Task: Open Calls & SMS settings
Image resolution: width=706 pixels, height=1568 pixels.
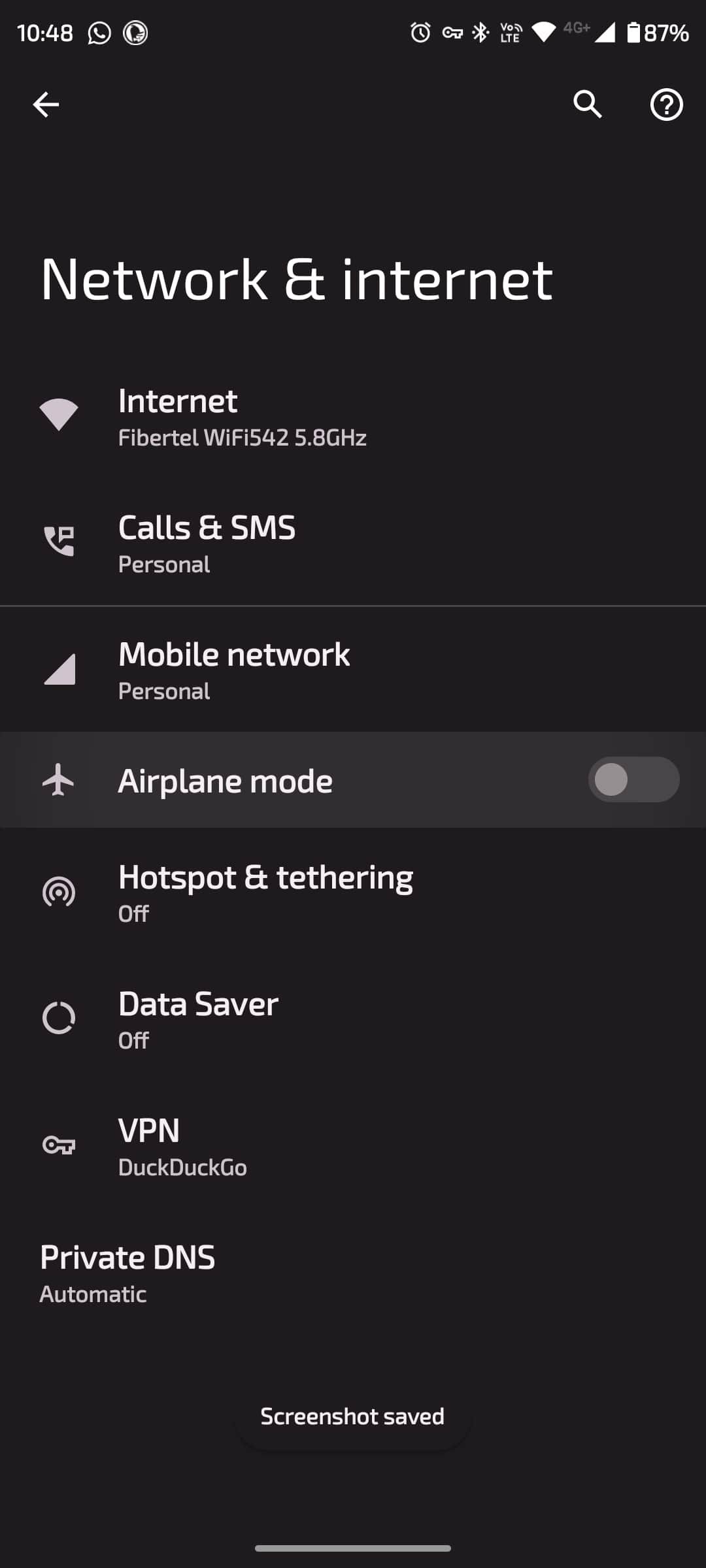Action: tap(207, 544)
